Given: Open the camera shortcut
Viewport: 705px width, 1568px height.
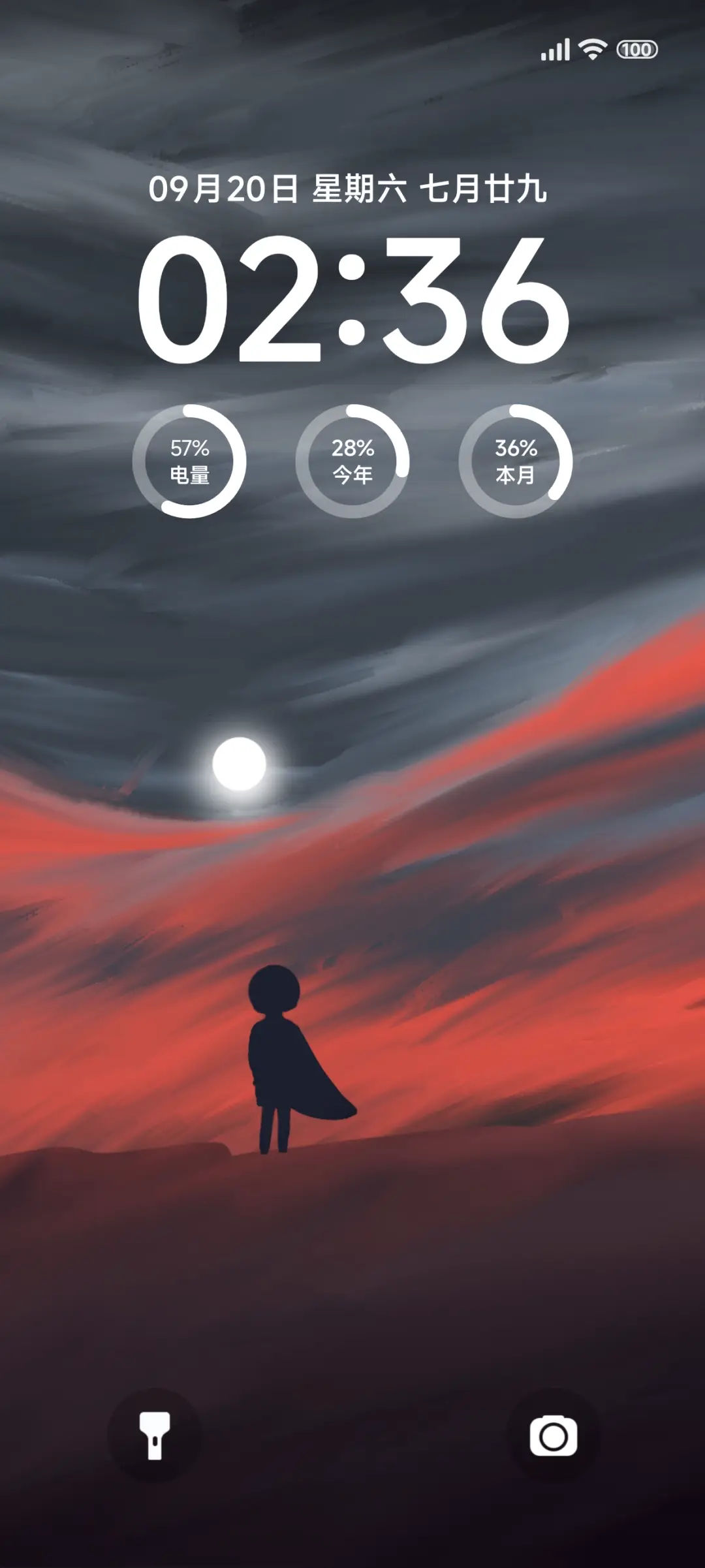Looking at the screenshot, I should point(553,1435).
